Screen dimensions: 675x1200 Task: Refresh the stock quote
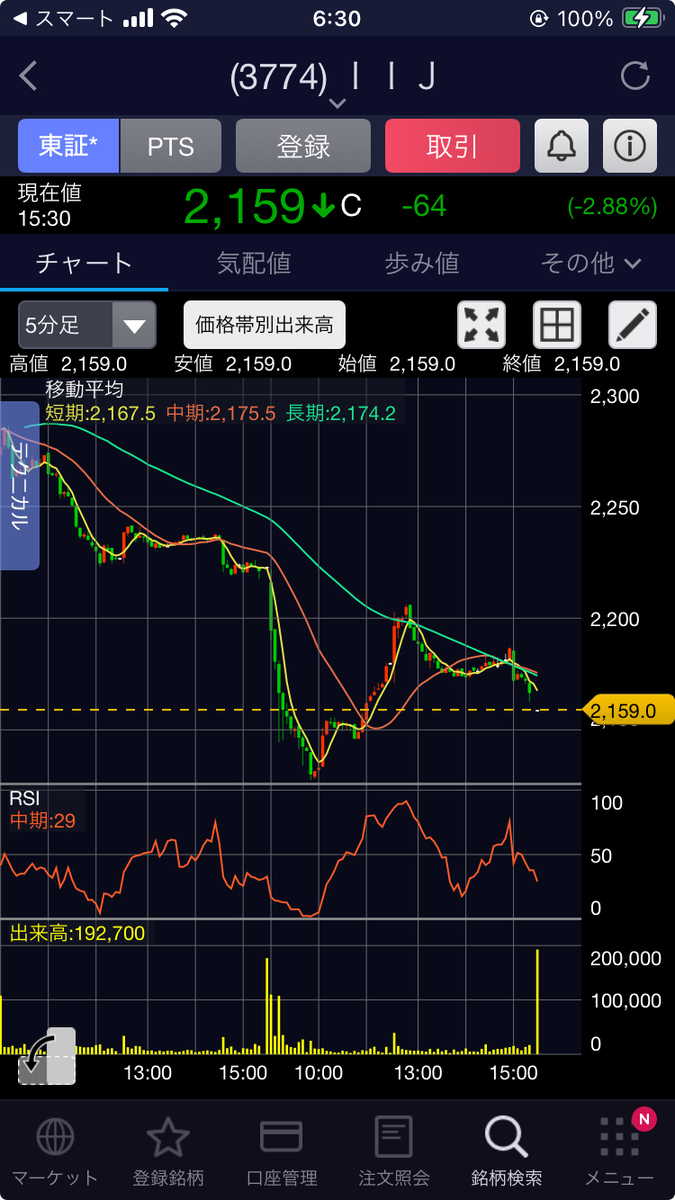tap(635, 76)
